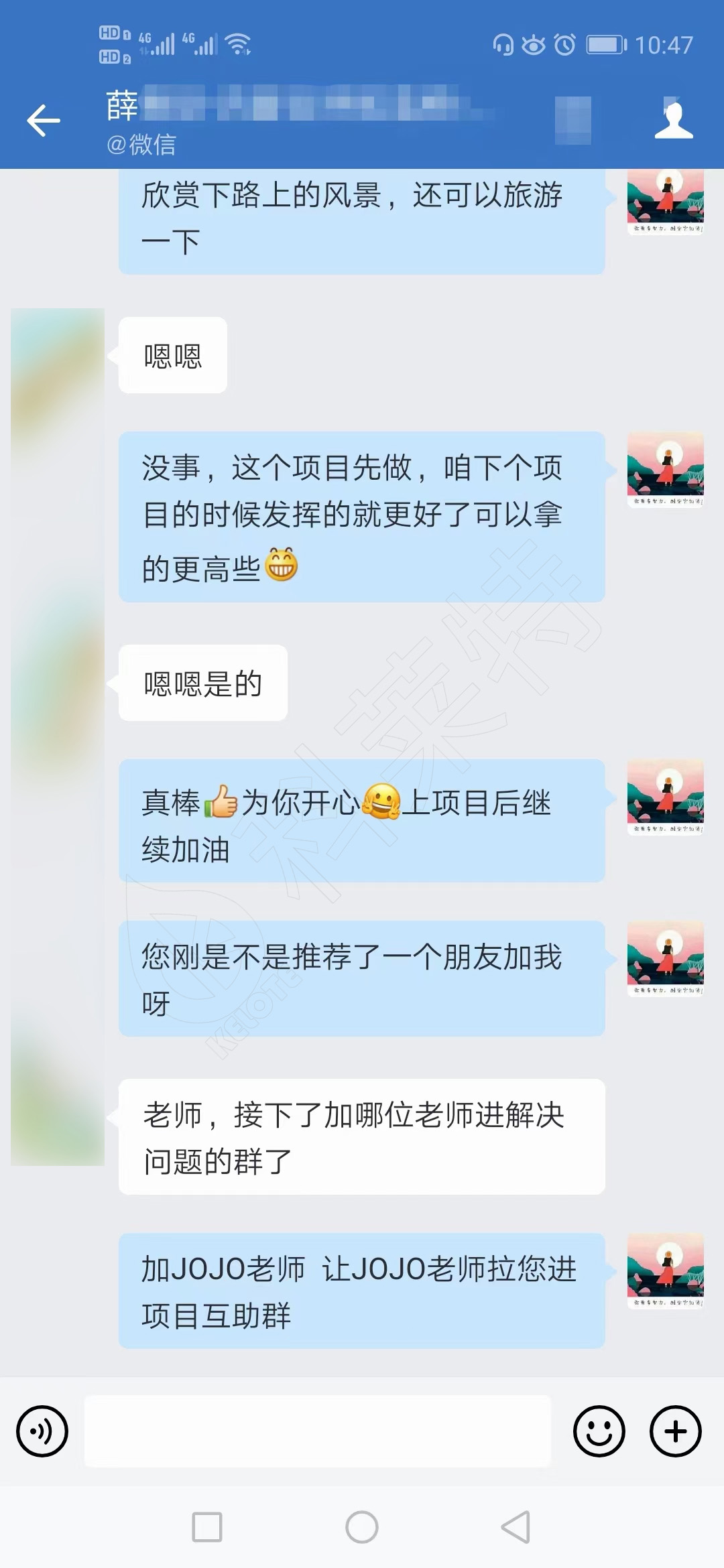Open the plus attachments menu
724x1568 pixels.
click(x=675, y=1431)
